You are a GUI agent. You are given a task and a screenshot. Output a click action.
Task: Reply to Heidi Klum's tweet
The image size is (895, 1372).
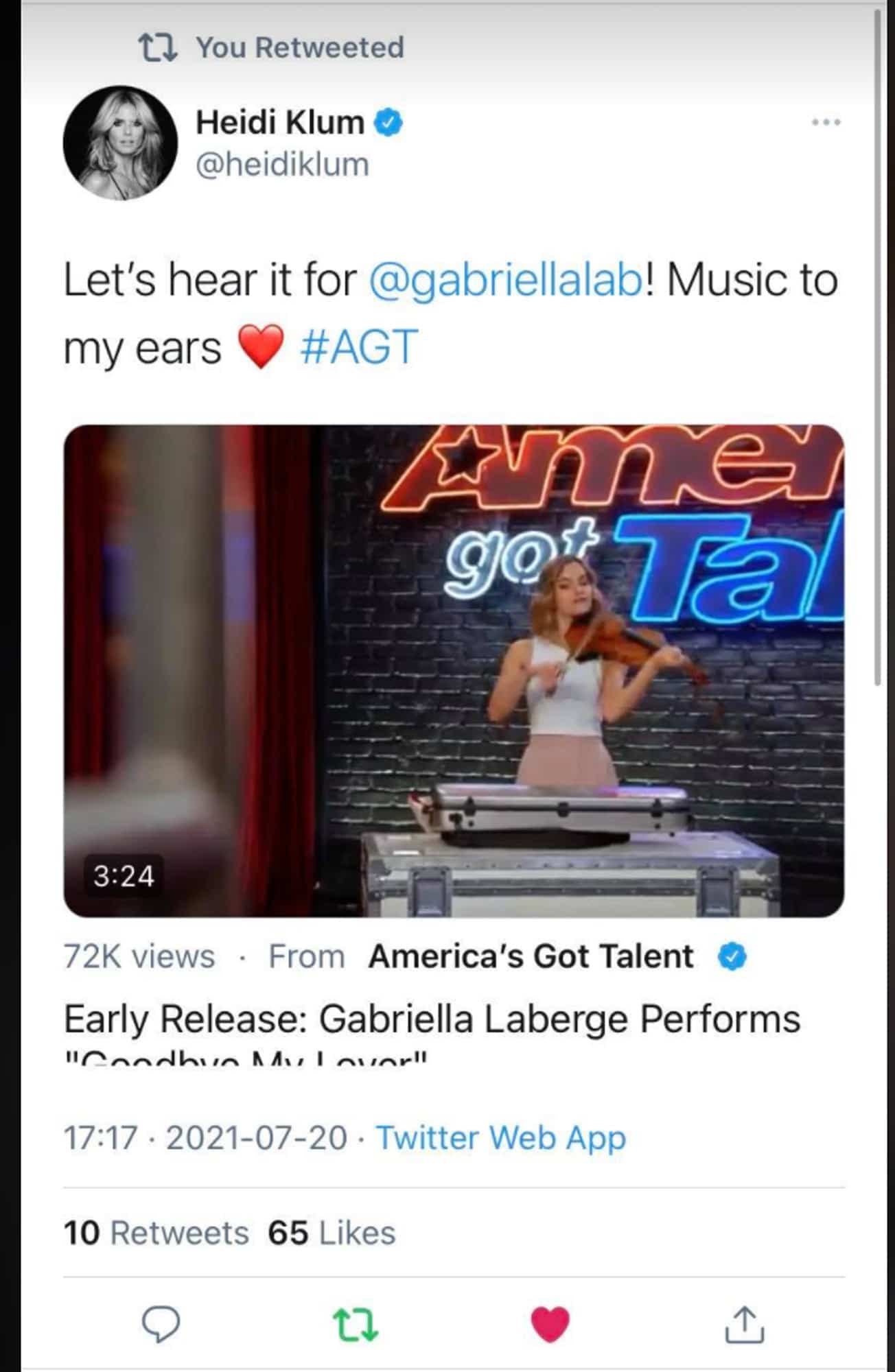coord(161,1323)
